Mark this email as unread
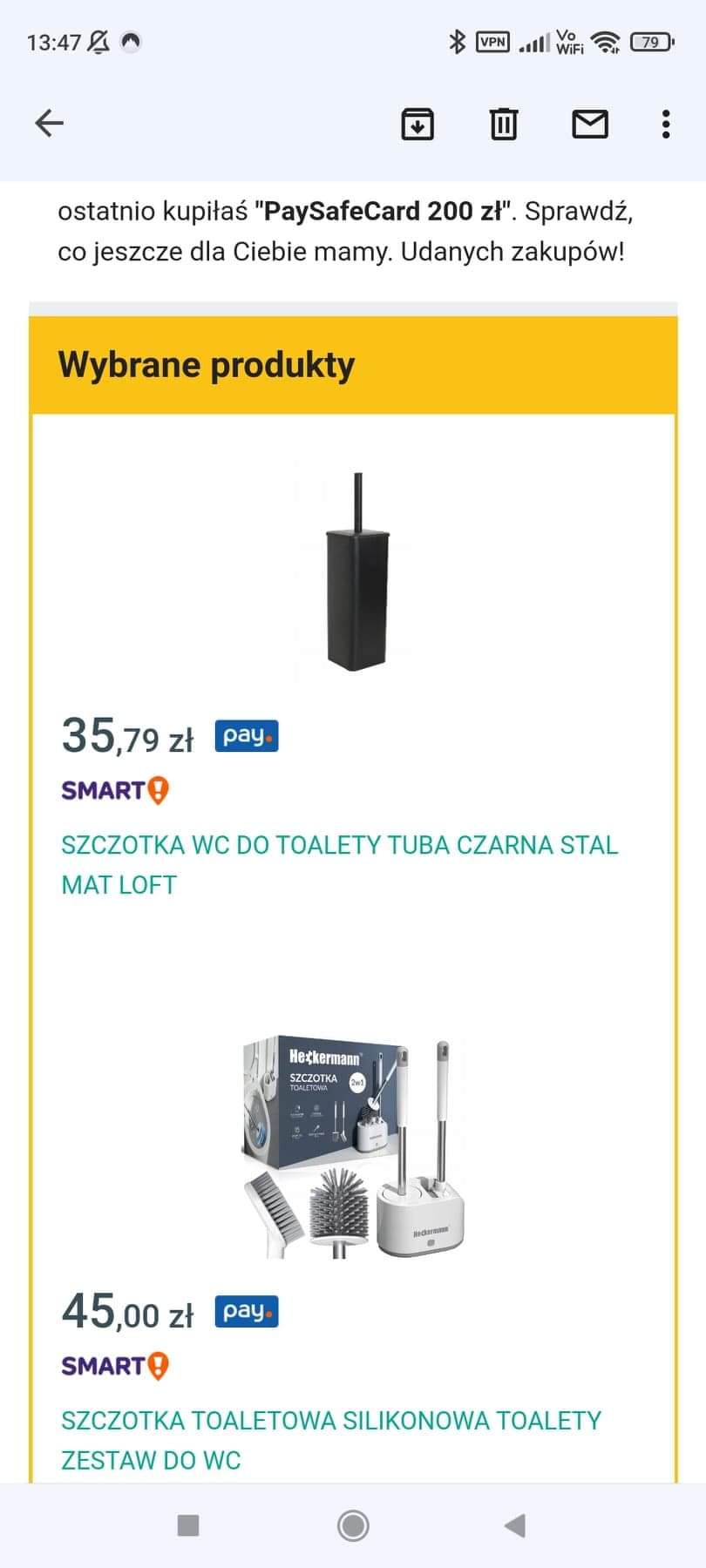 pos(590,125)
